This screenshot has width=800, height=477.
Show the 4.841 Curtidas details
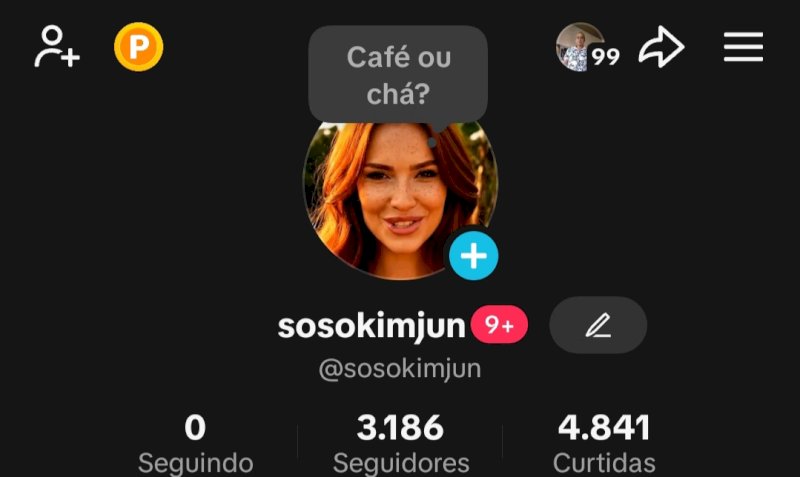tap(604, 444)
